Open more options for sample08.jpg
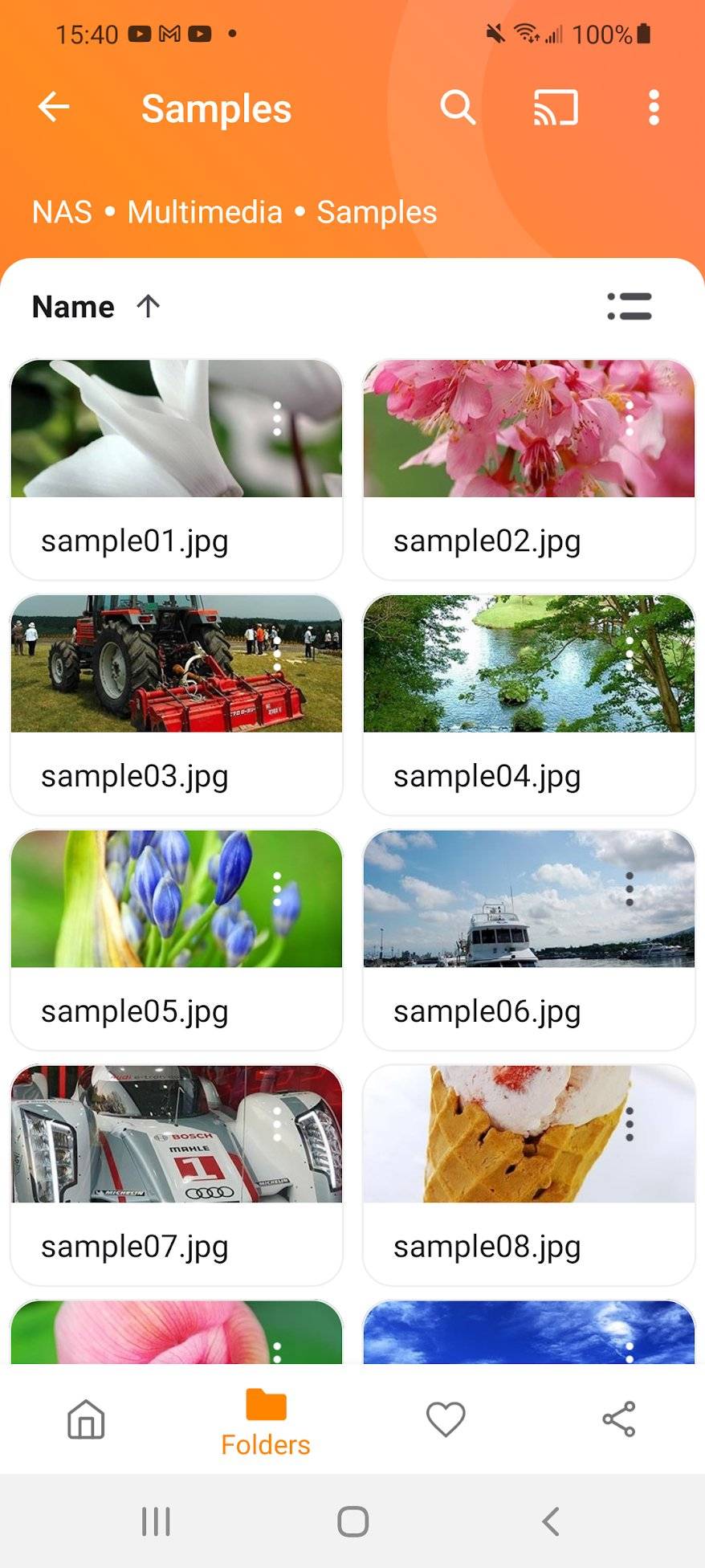 coord(630,1125)
